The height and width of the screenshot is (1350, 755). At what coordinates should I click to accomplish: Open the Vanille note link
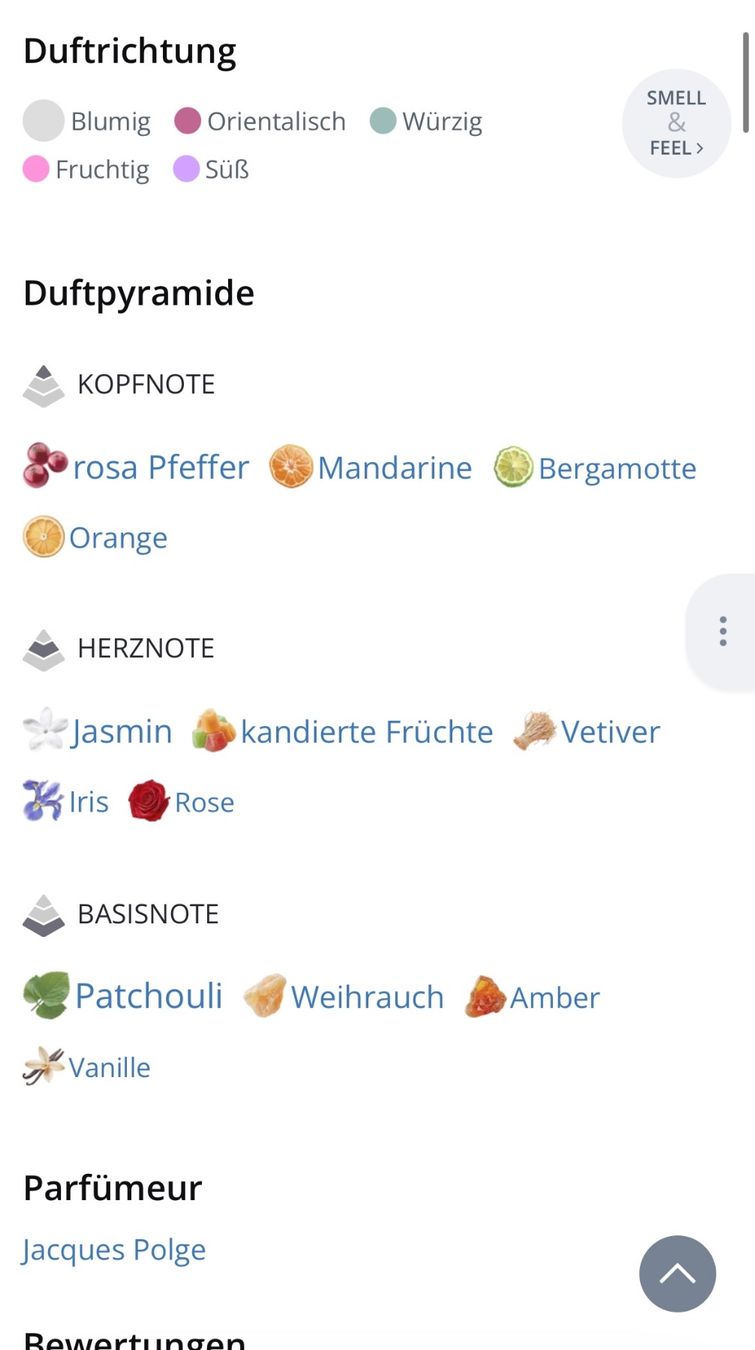tap(87, 1066)
